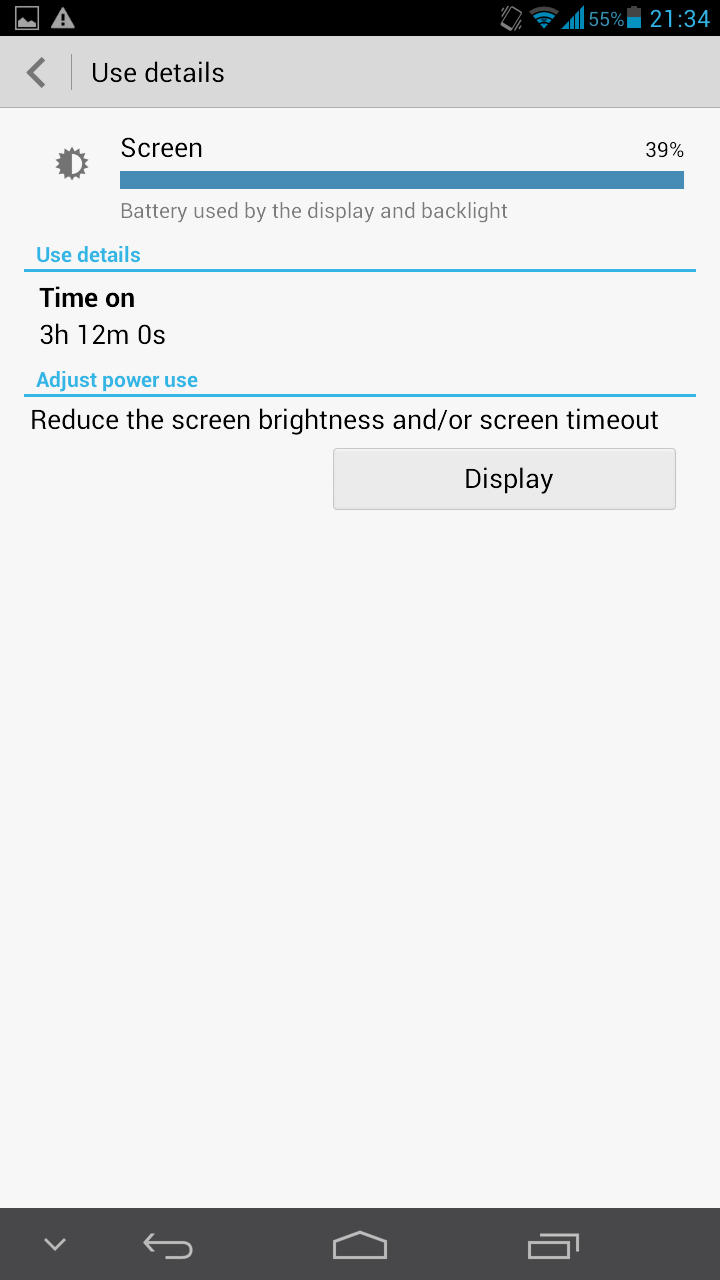Tap the system back button

(x=168, y=1245)
